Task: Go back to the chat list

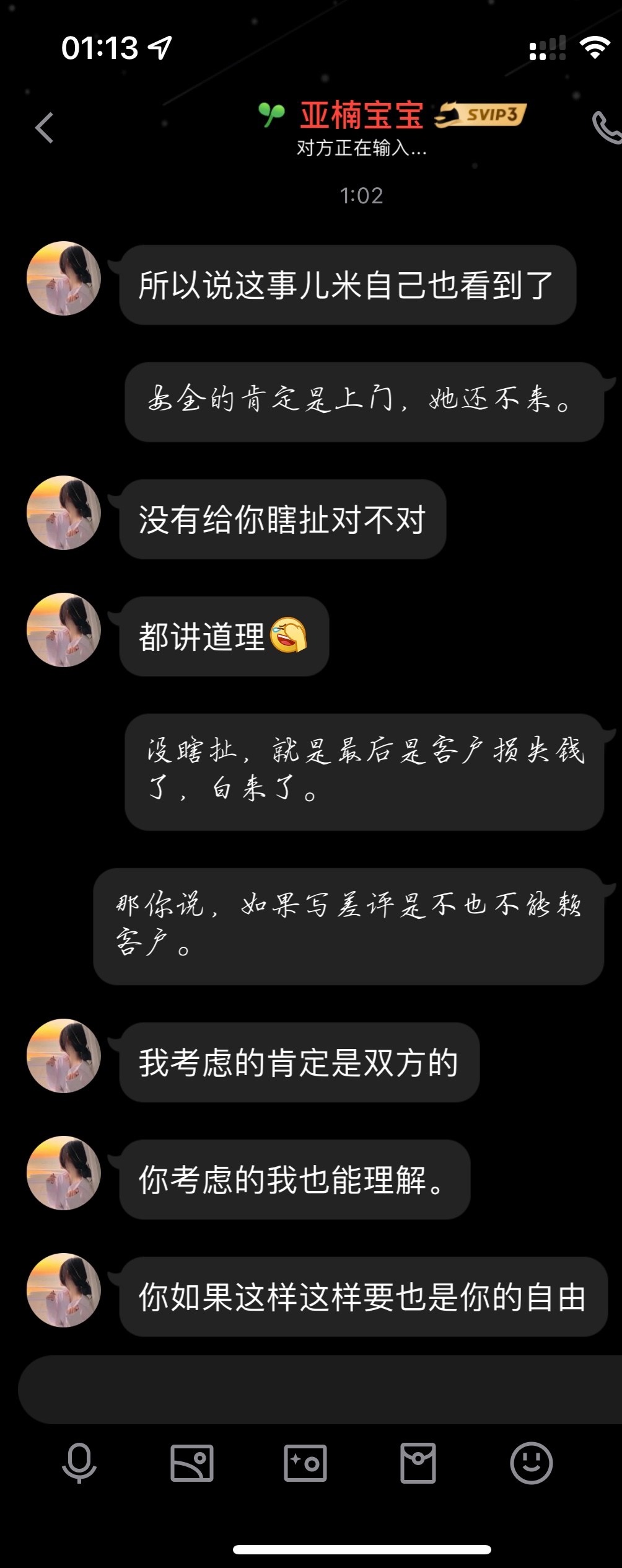Action: point(44,128)
